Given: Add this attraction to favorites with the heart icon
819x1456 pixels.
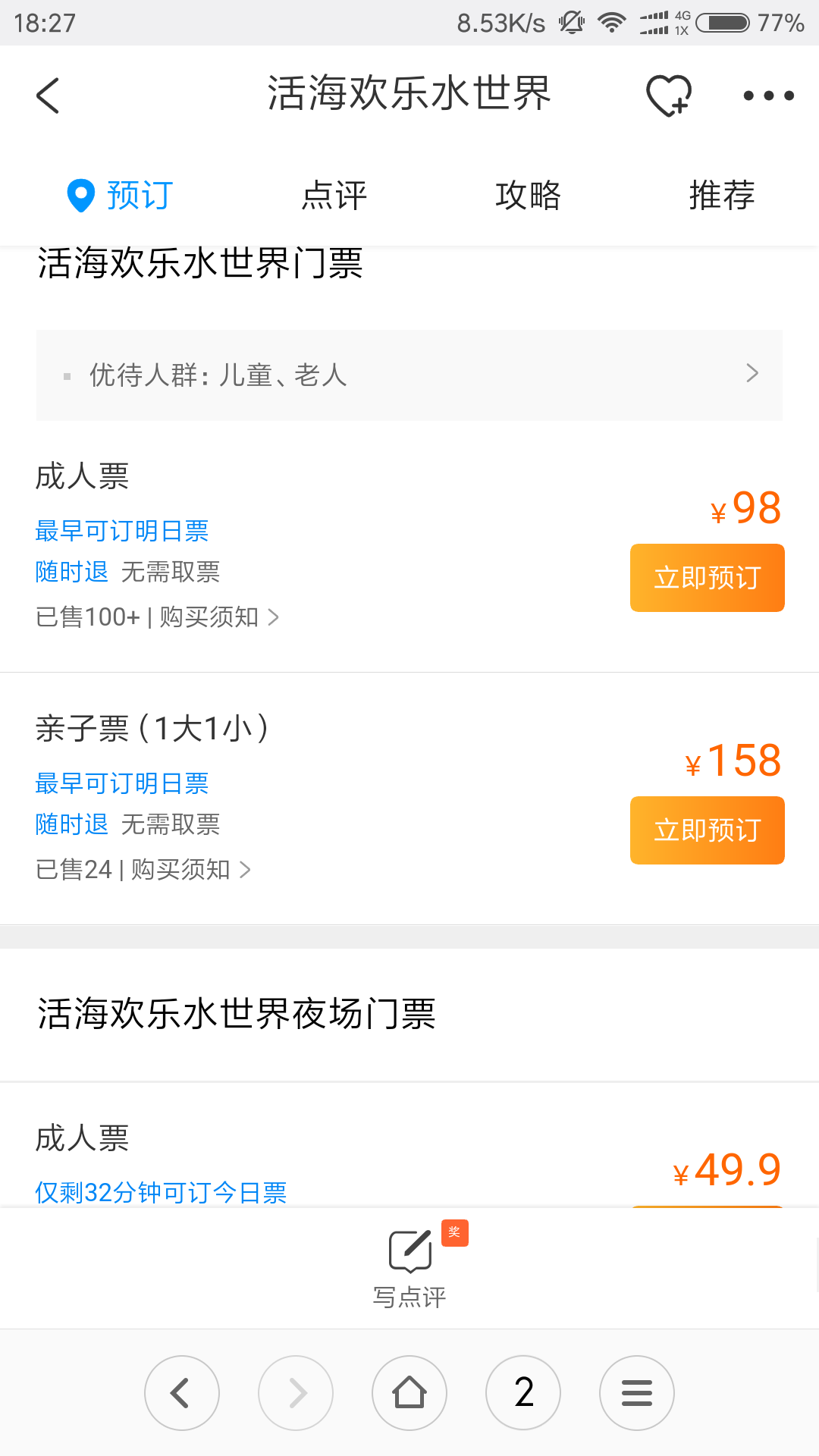Looking at the screenshot, I should [668, 96].
